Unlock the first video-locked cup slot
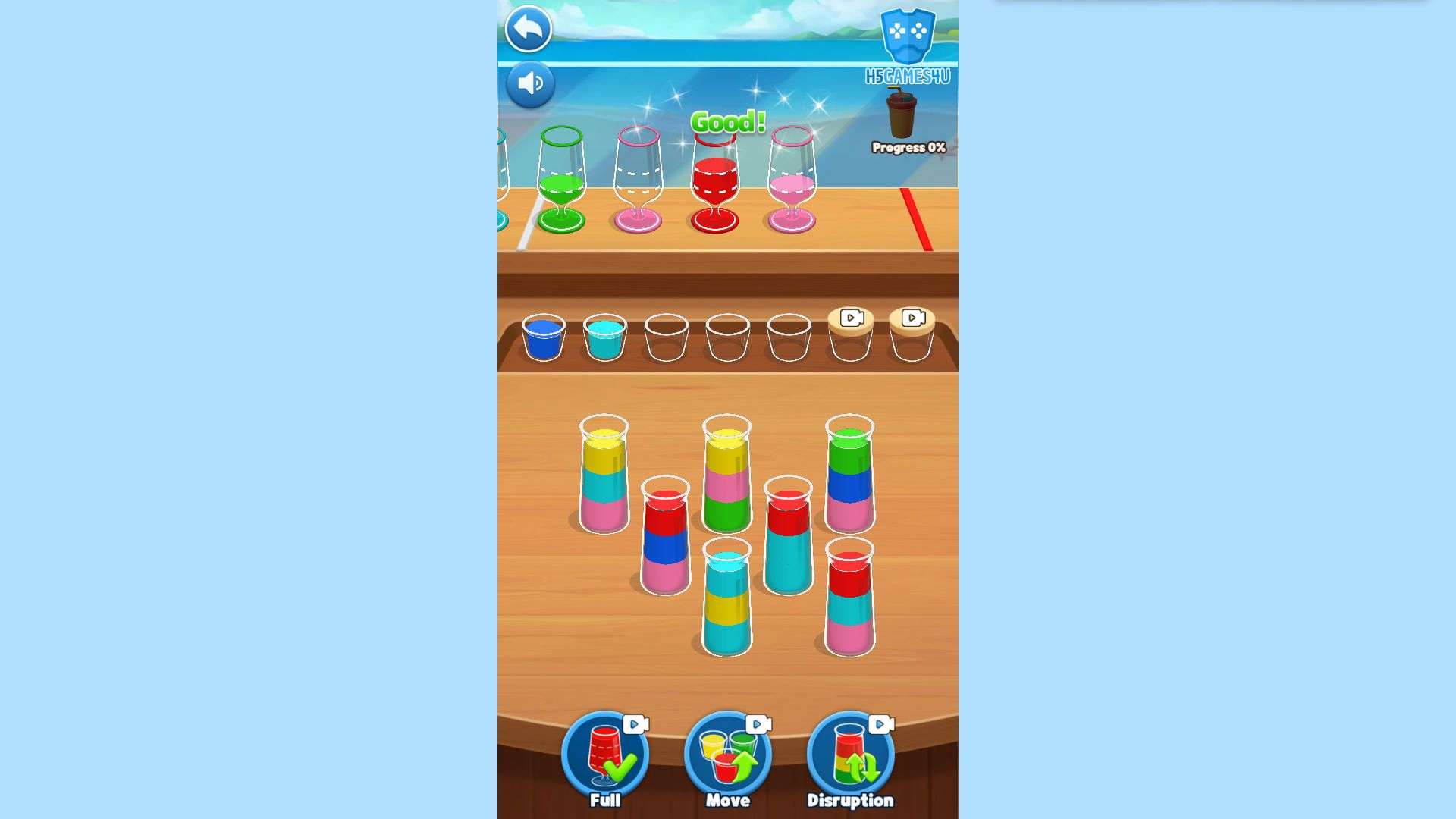 [850, 334]
